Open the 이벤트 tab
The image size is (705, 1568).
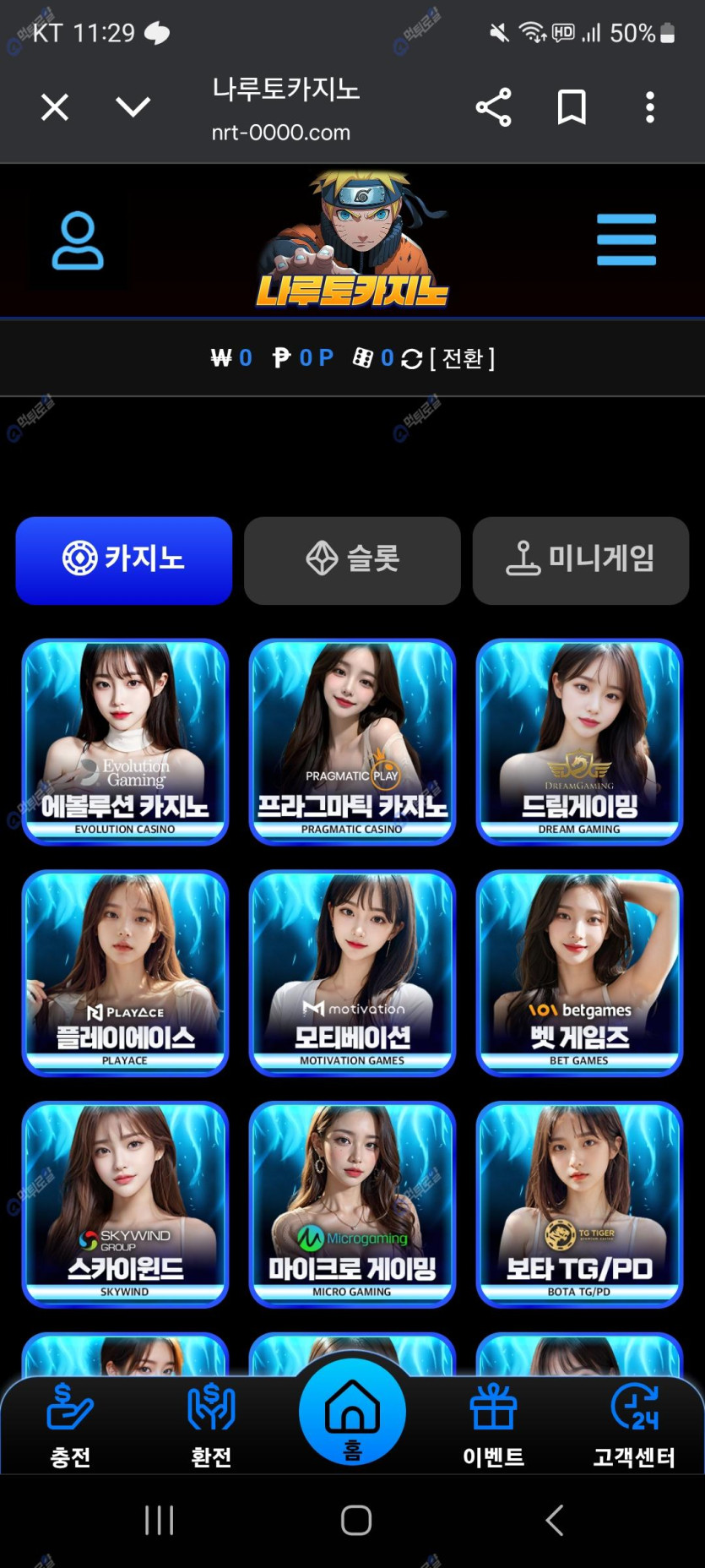493,1425
